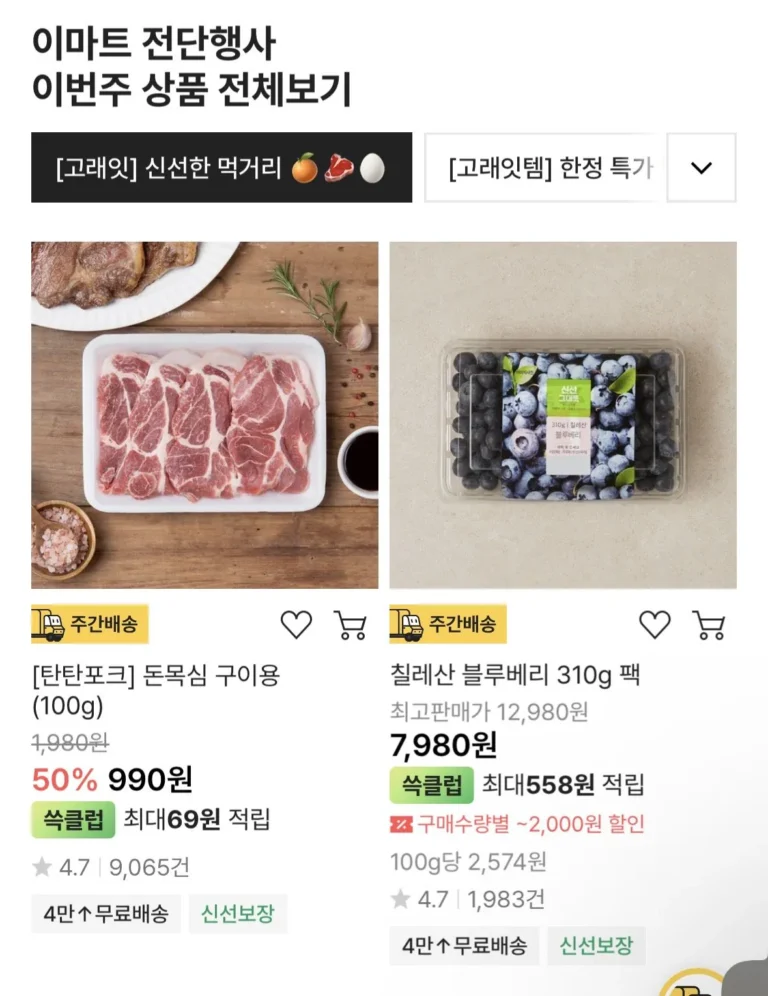Viewport: 768px width, 996px height.
Task: Like the 돈목심 구이용 product
Action: click(x=296, y=625)
